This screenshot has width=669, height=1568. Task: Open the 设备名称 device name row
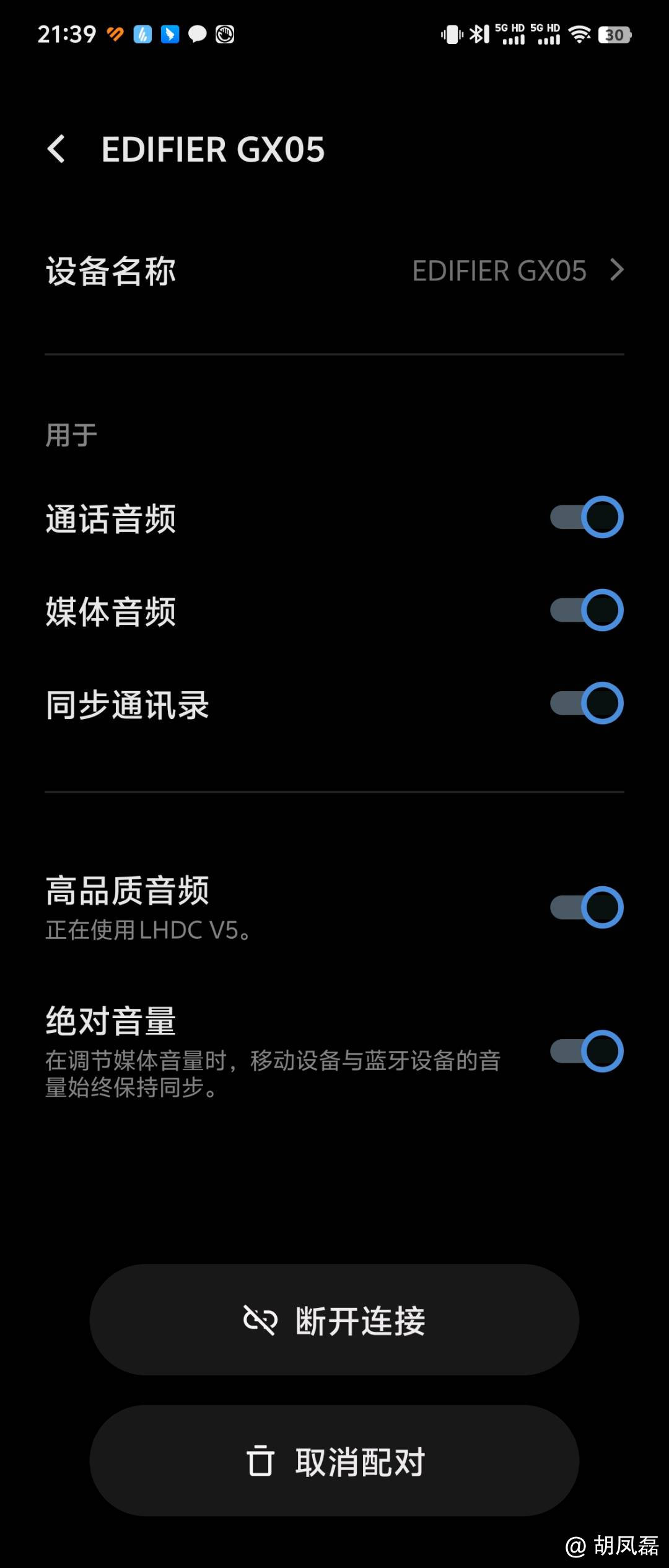click(x=334, y=271)
